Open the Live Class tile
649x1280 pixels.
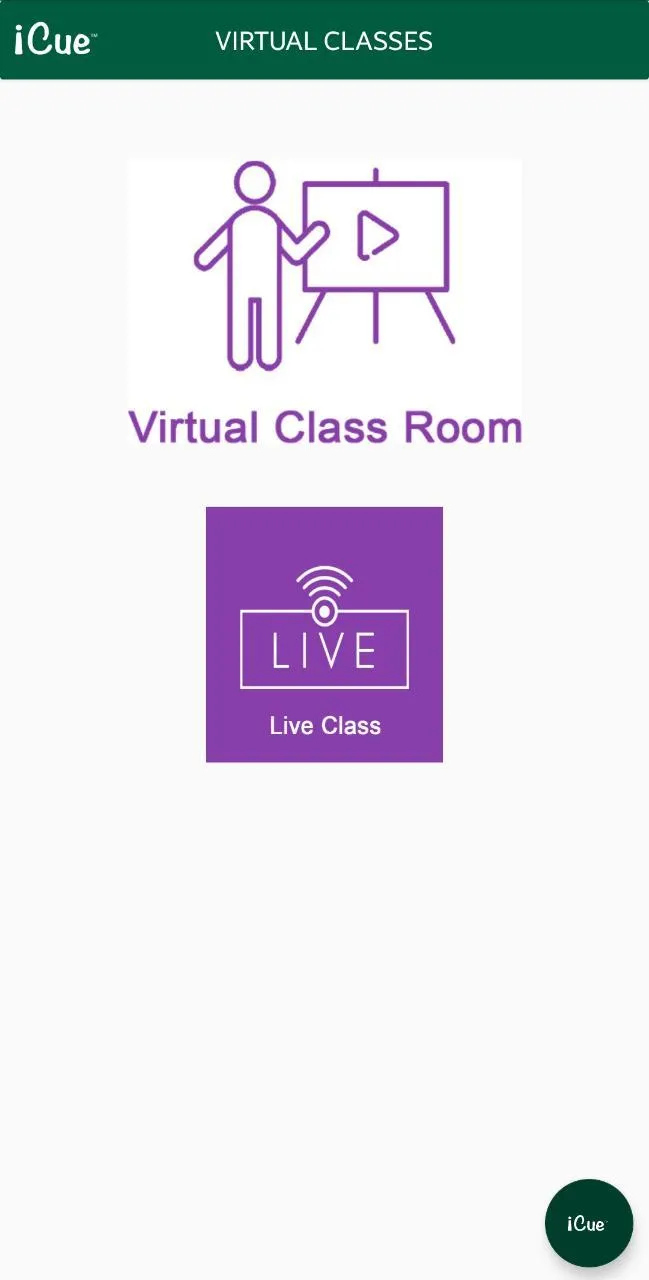tap(324, 634)
